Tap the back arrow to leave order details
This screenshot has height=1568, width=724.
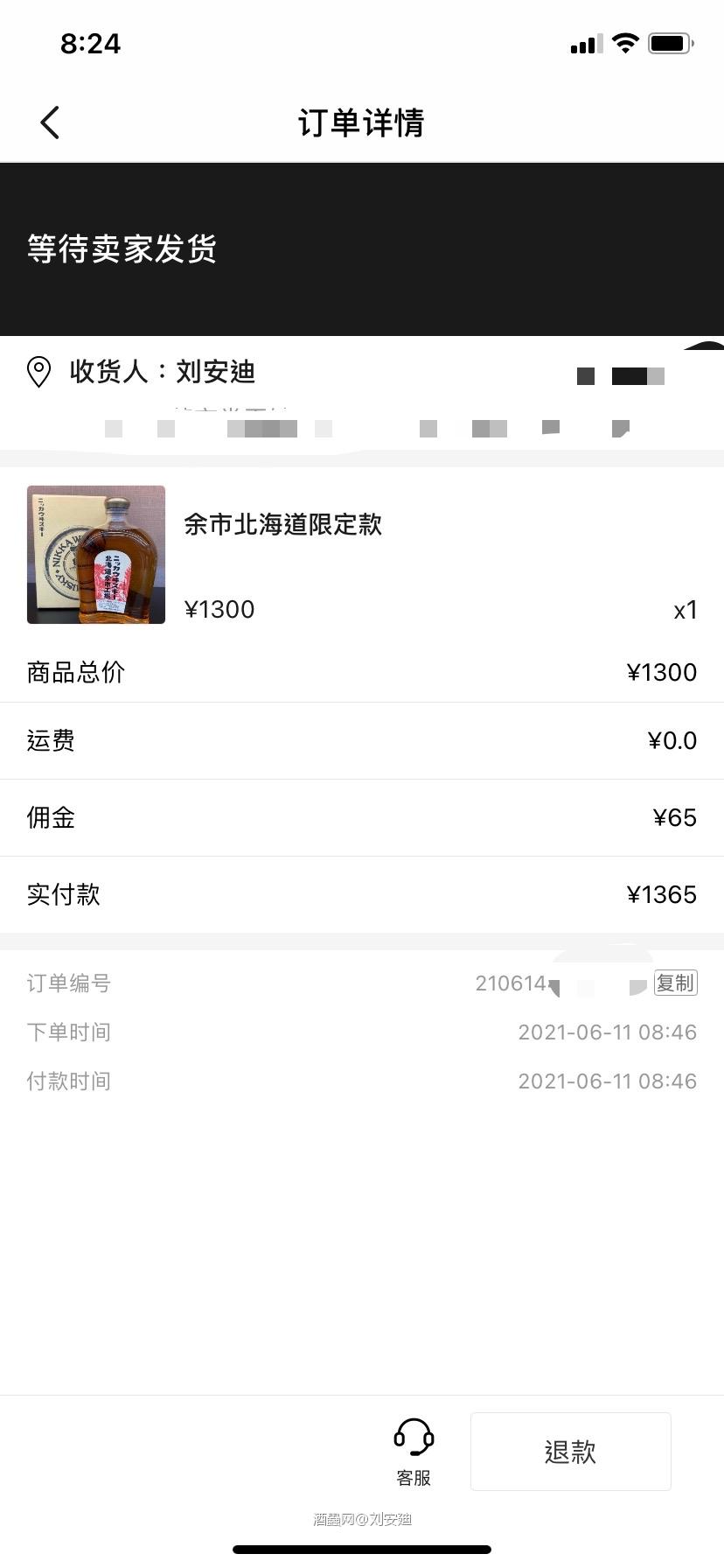click(x=49, y=122)
